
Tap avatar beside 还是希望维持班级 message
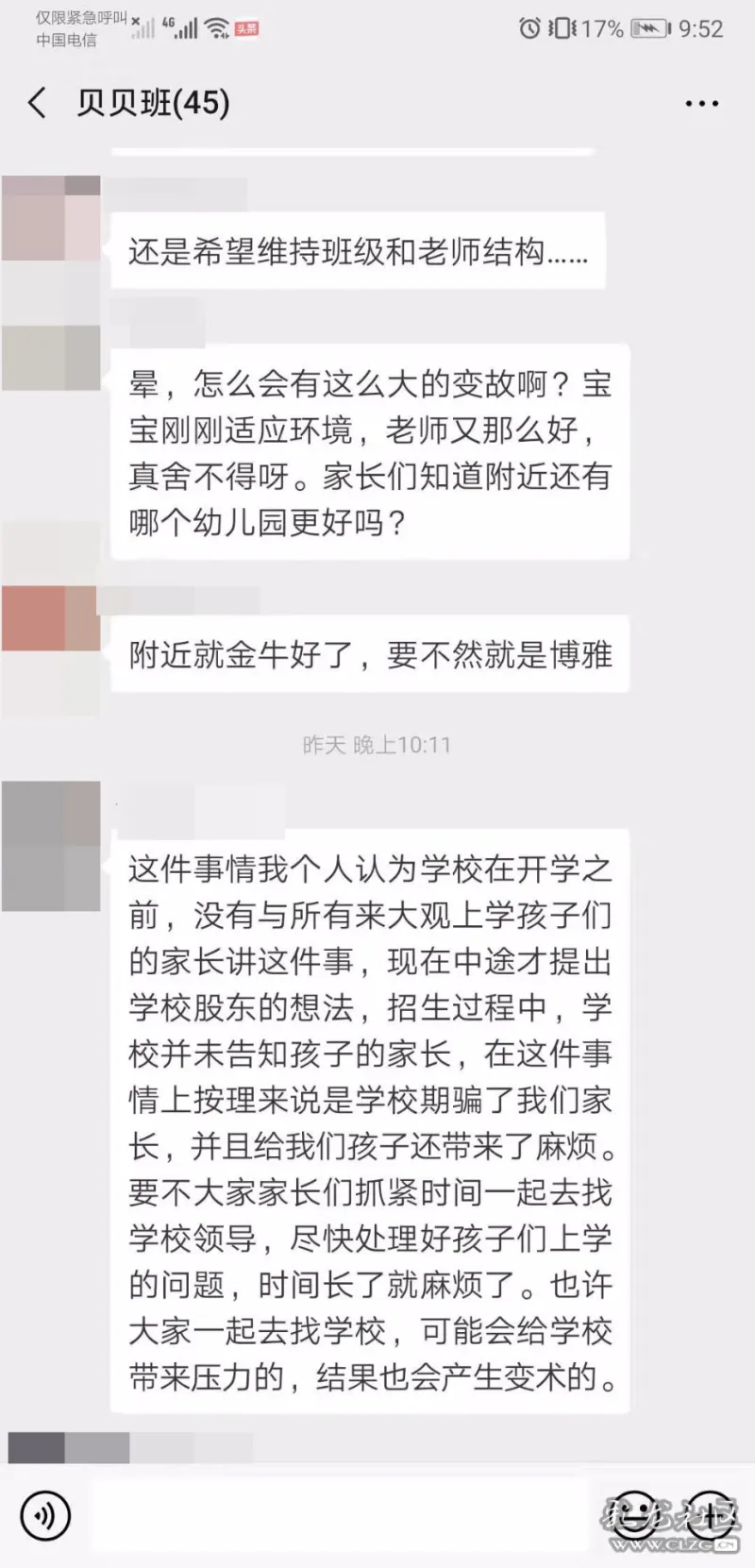(51, 218)
